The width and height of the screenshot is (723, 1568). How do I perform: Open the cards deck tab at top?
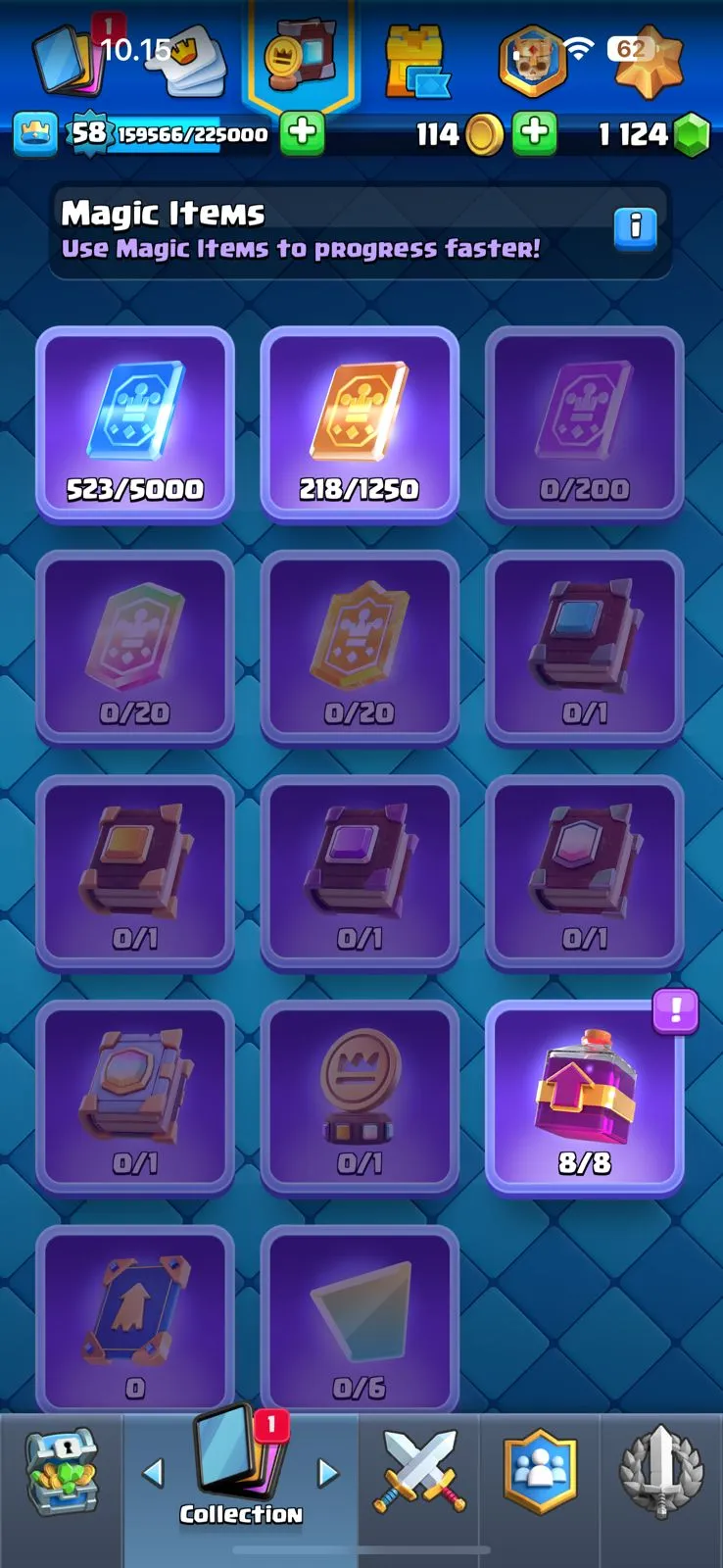(x=69, y=61)
